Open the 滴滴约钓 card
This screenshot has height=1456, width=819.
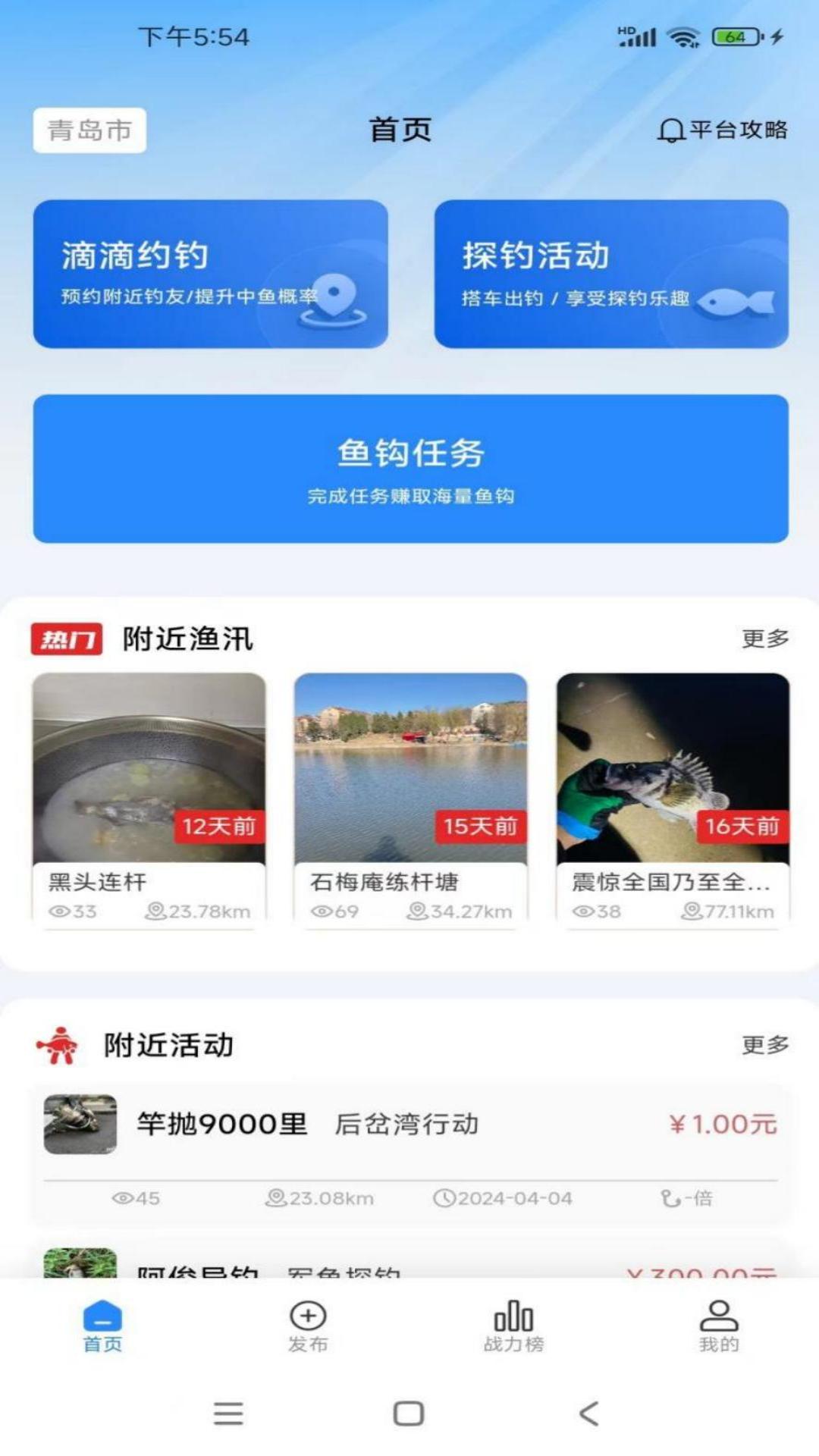[x=210, y=274]
